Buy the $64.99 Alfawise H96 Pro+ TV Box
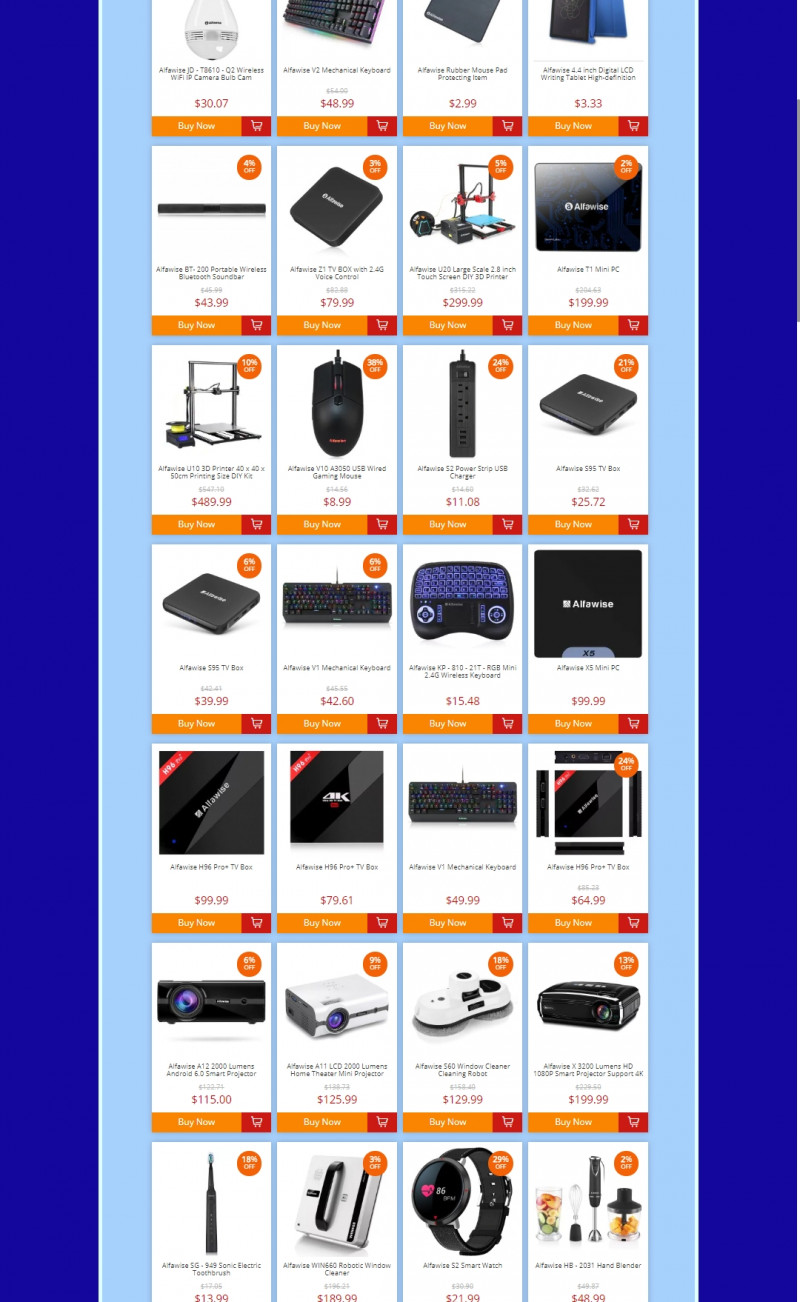 (x=573, y=922)
